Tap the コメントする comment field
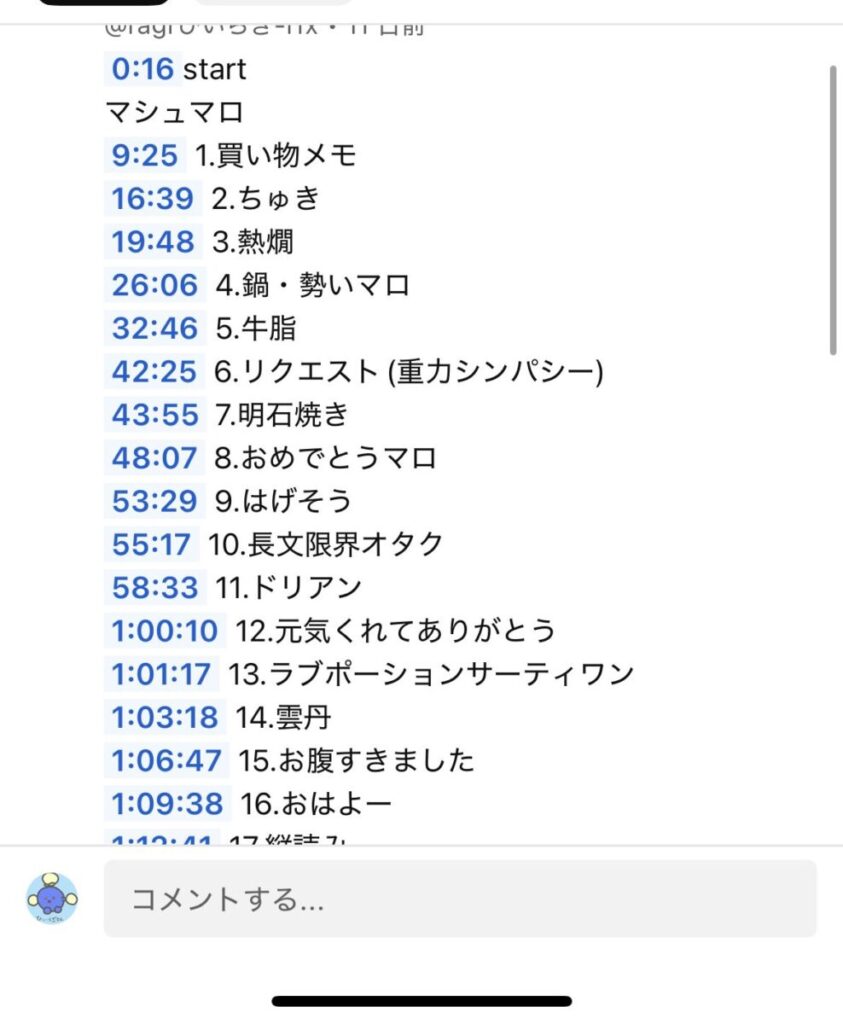Viewport: 843px width, 1024px height. [460, 899]
